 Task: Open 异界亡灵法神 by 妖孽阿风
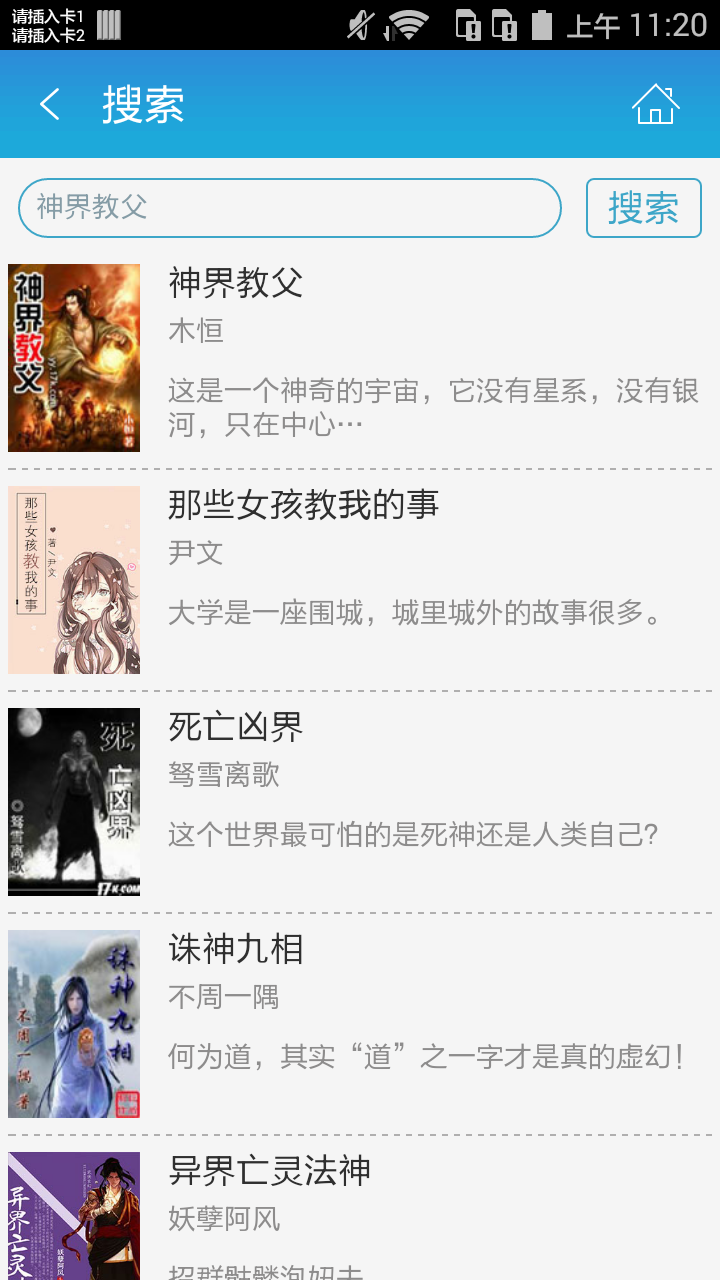click(360, 1208)
